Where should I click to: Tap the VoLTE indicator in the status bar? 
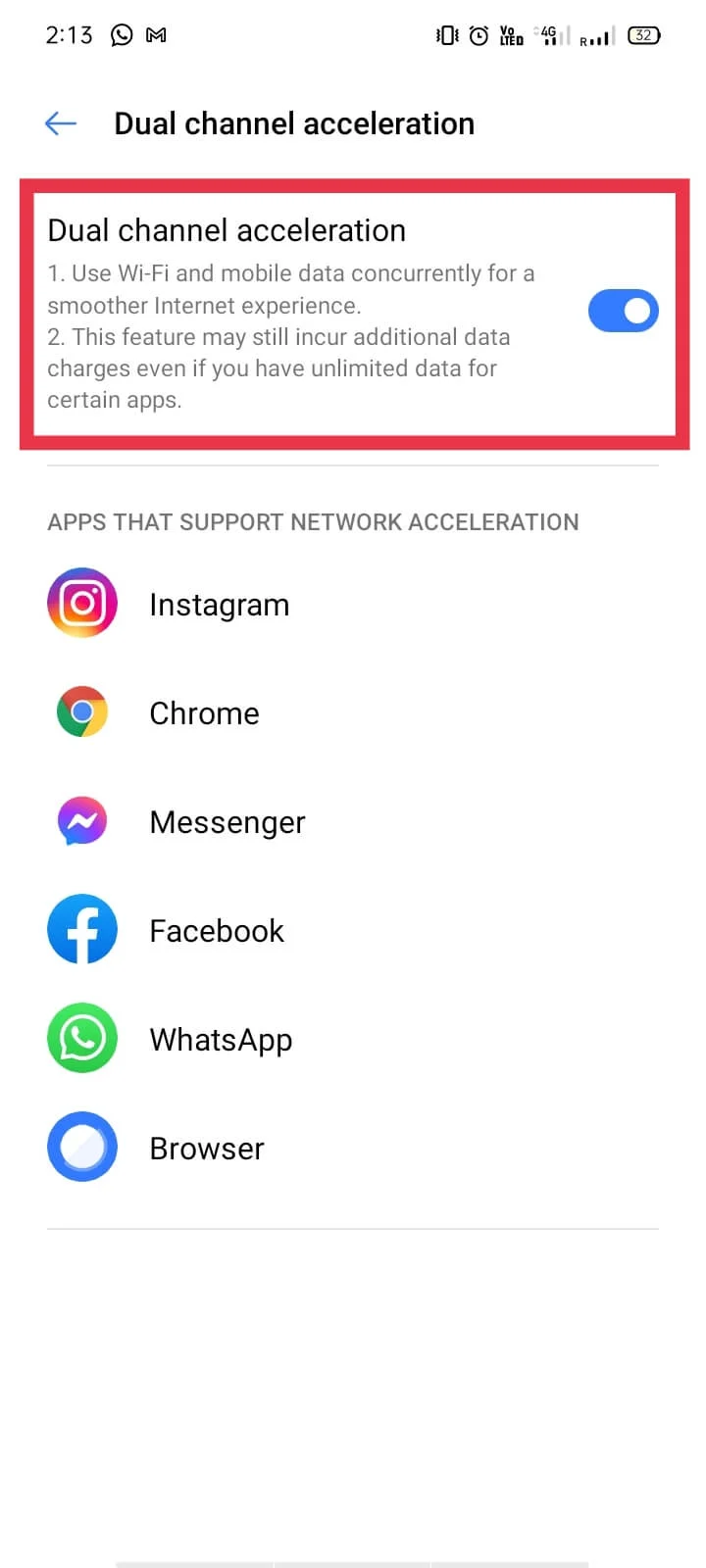(x=511, y=34)
